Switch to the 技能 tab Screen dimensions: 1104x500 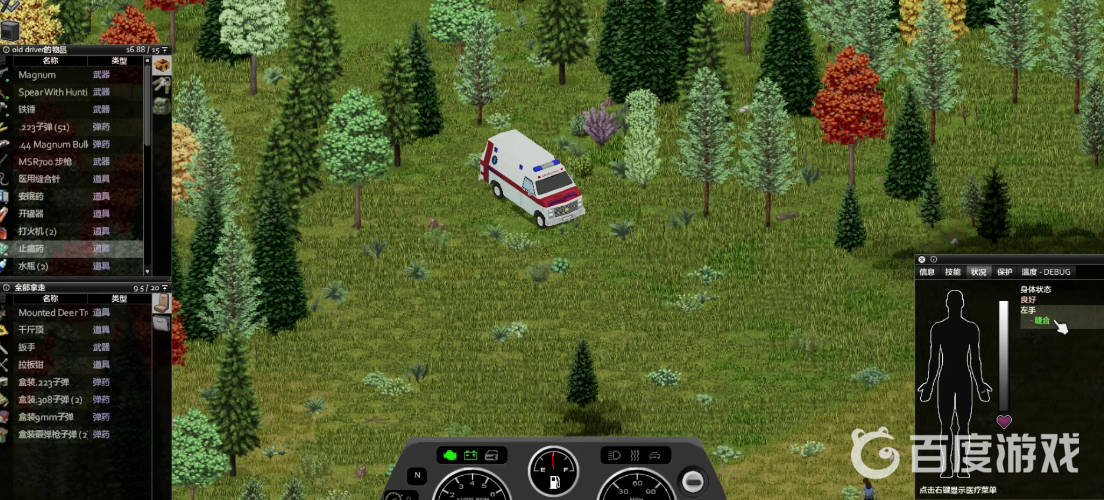click(x=952, y=272)
